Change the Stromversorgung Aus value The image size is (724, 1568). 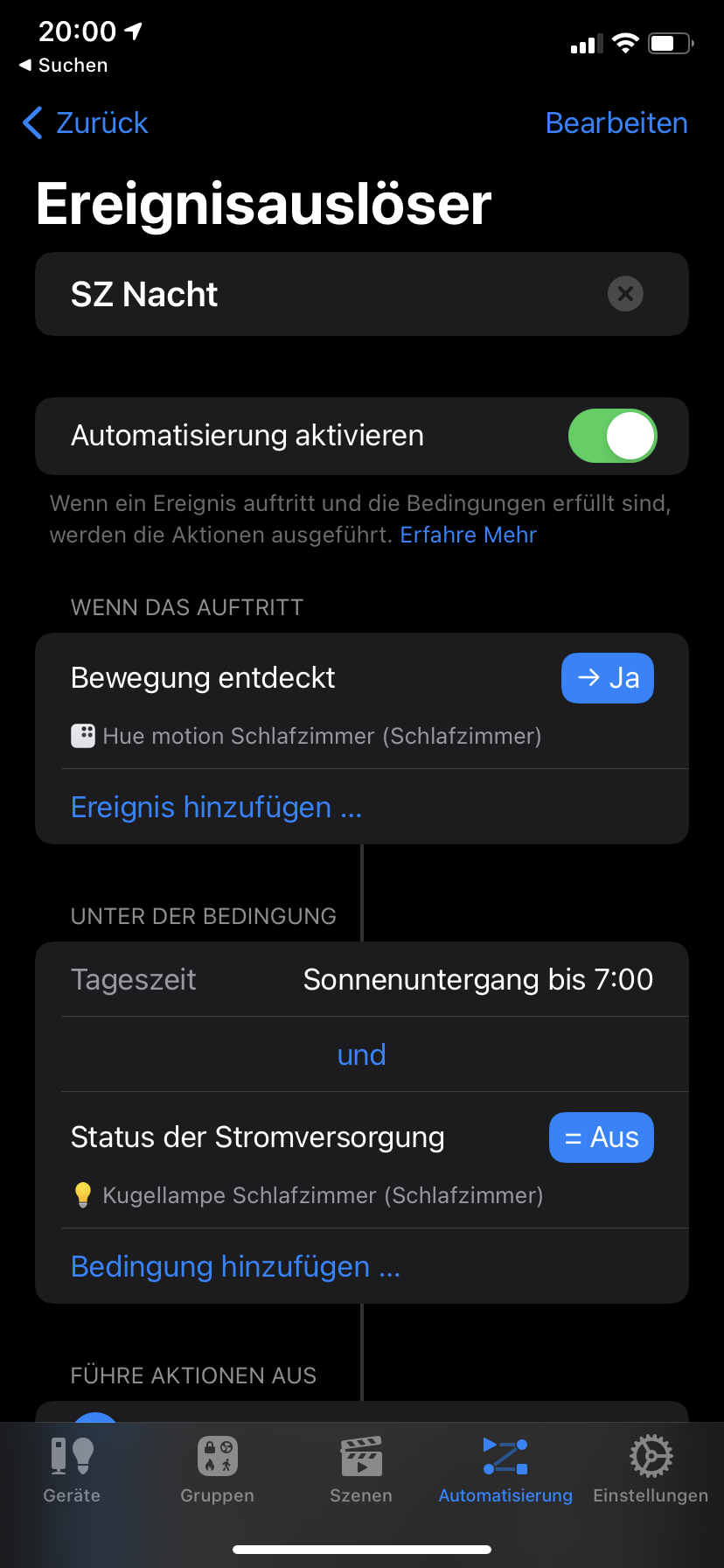pos(601,1137)
